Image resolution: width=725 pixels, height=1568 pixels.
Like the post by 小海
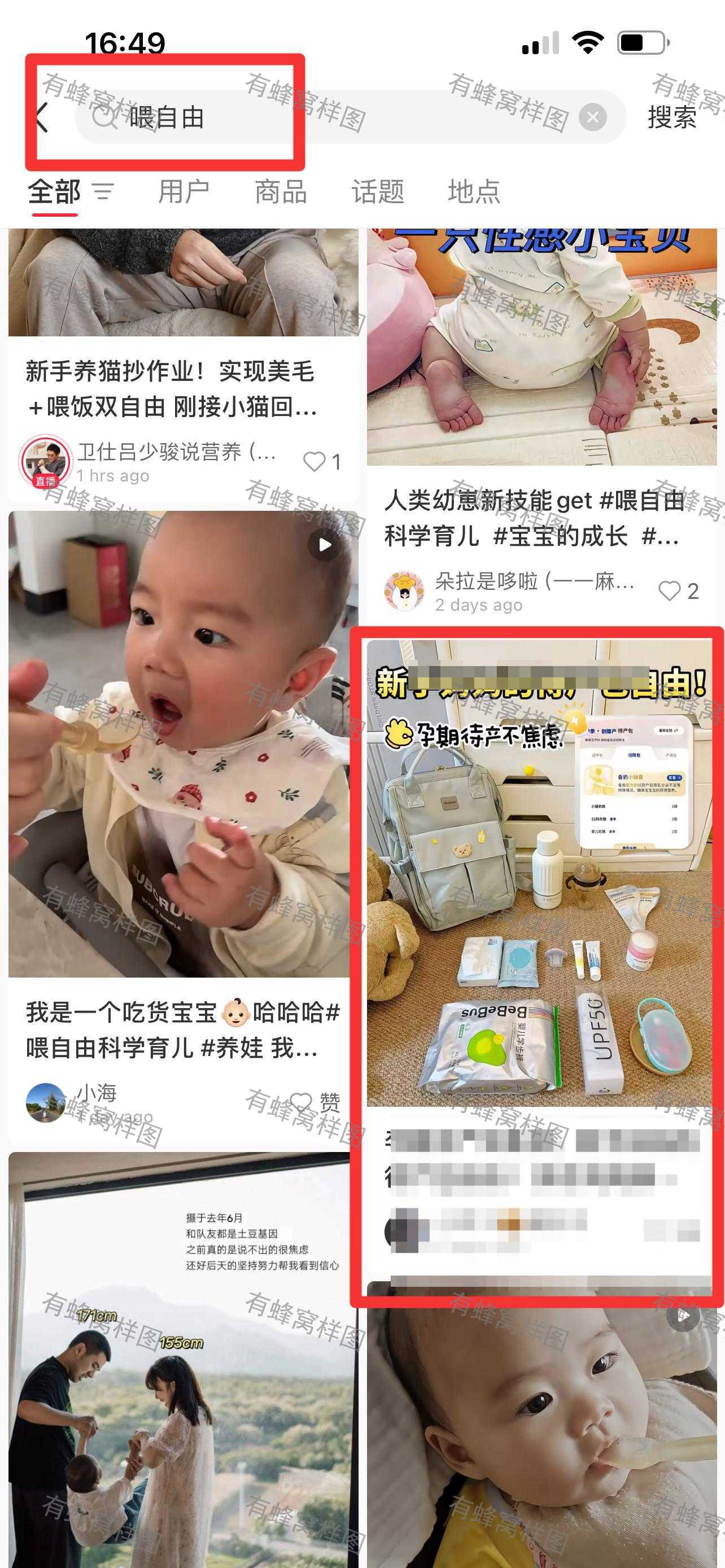pos(314,1102)
